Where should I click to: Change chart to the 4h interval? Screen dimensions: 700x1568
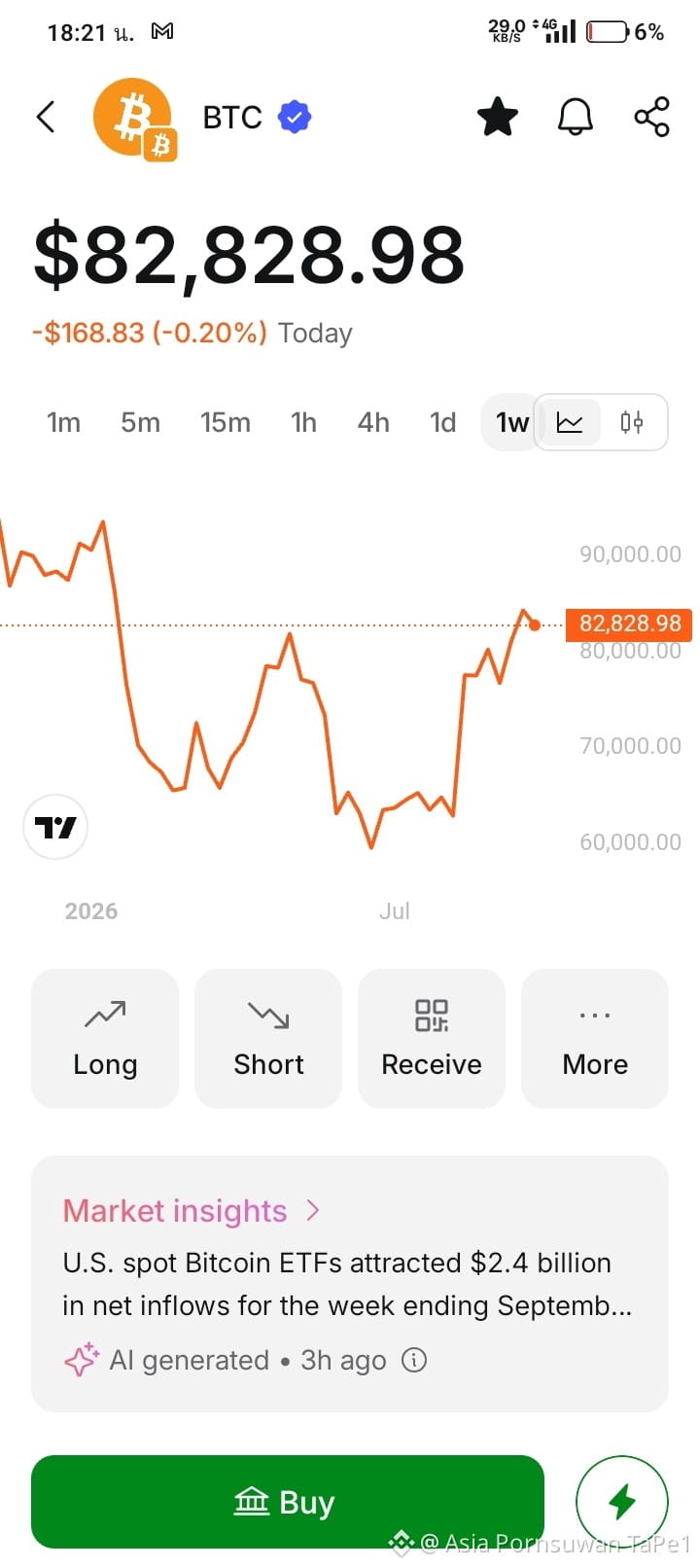tap(373, 422)
